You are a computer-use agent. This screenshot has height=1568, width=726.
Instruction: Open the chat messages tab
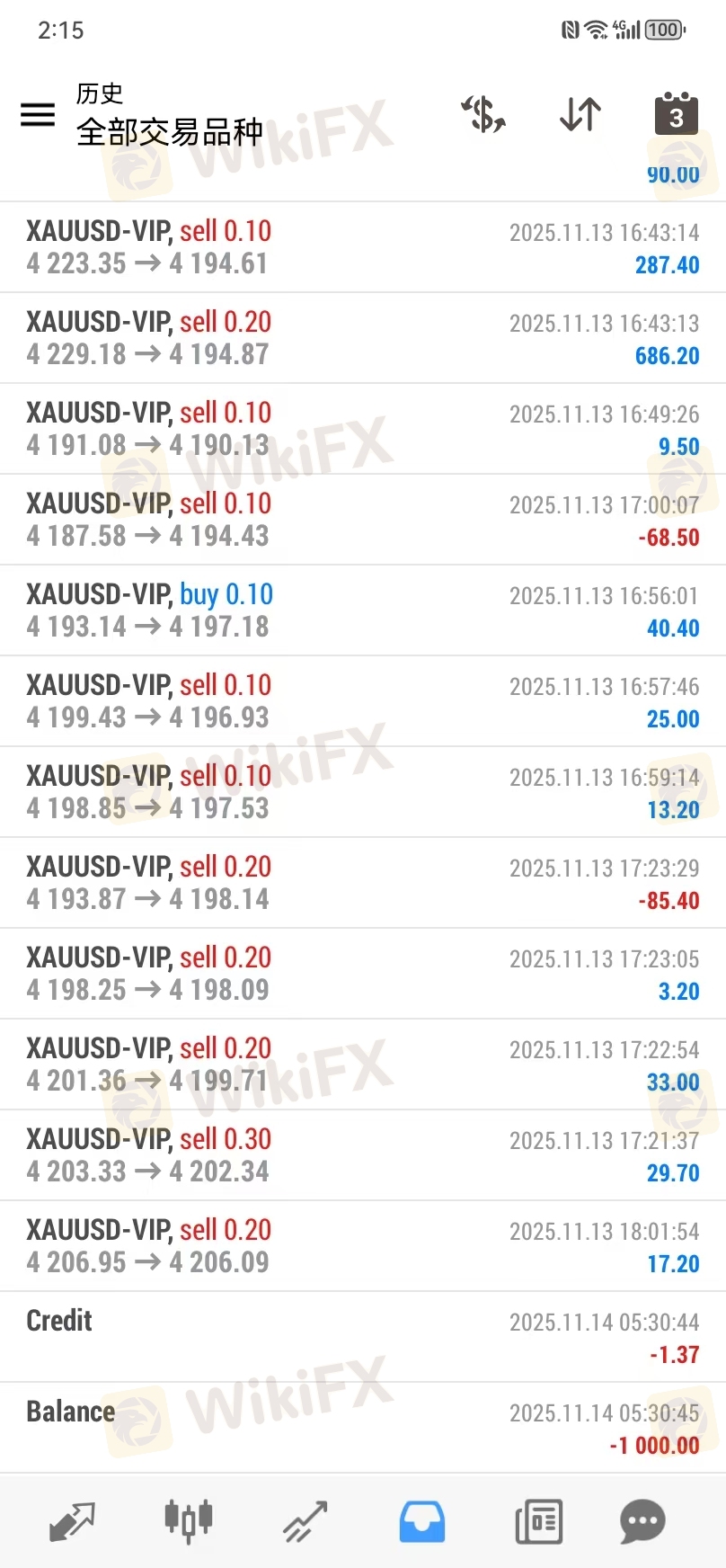click(642, 1521)
